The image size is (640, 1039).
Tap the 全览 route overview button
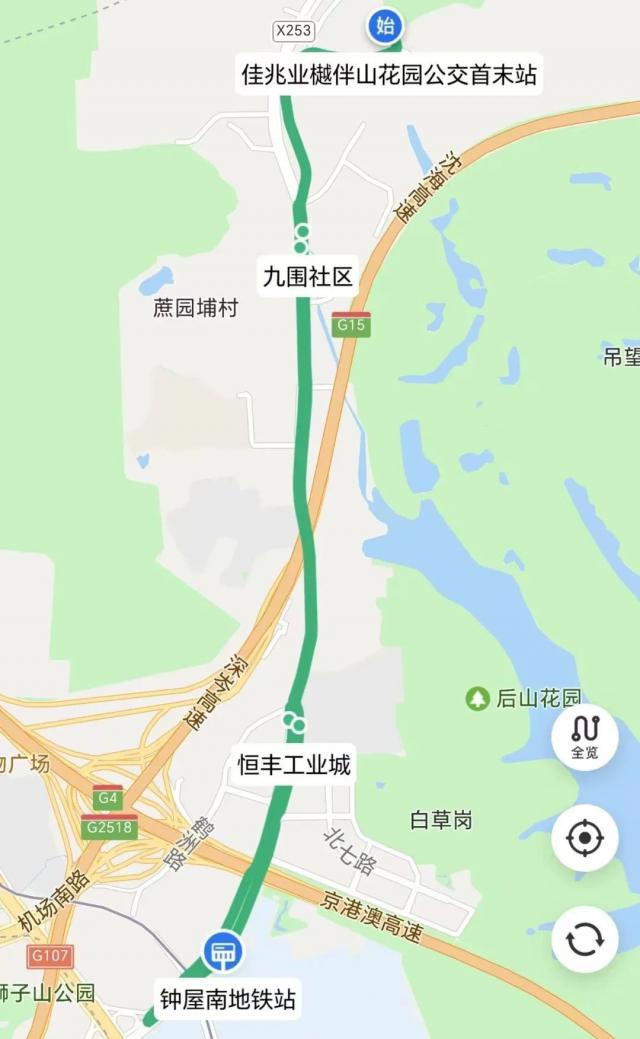[585, 737]
